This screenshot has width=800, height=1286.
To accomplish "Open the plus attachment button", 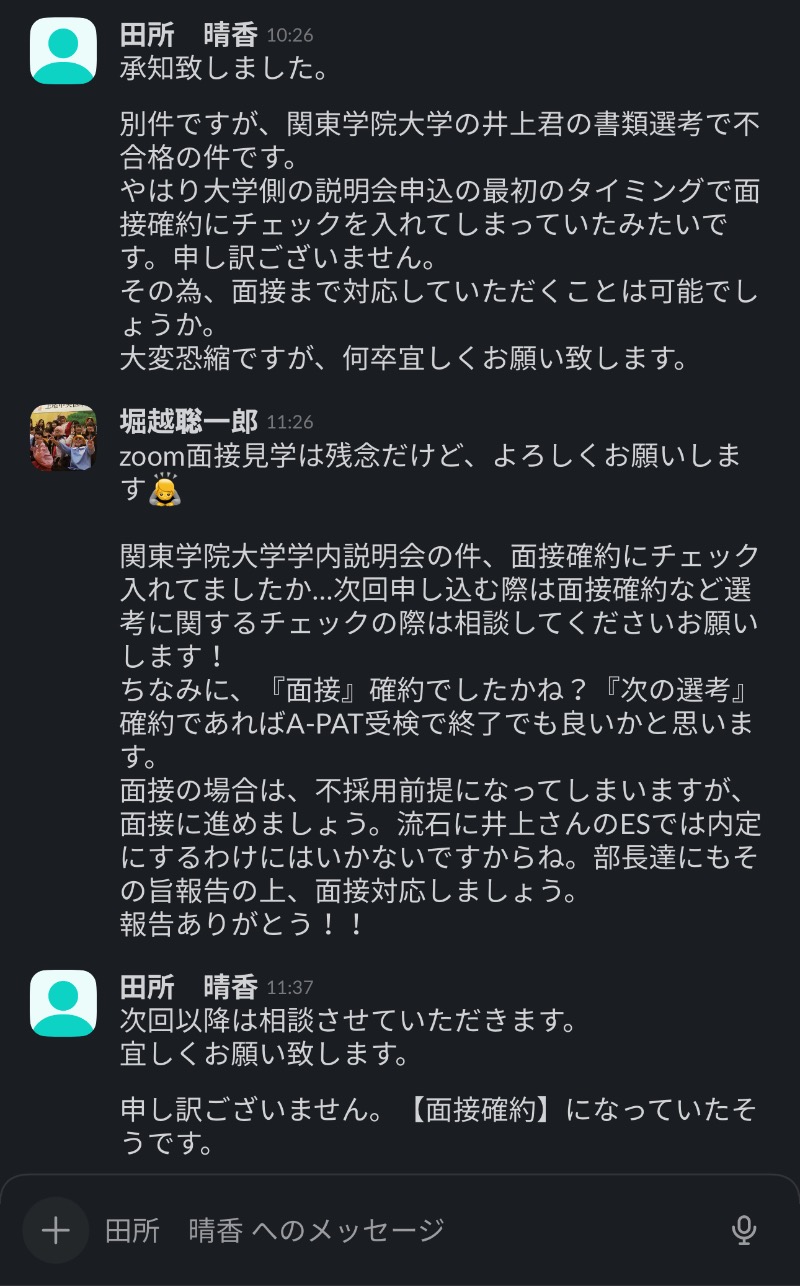I will pos(56,1230).
